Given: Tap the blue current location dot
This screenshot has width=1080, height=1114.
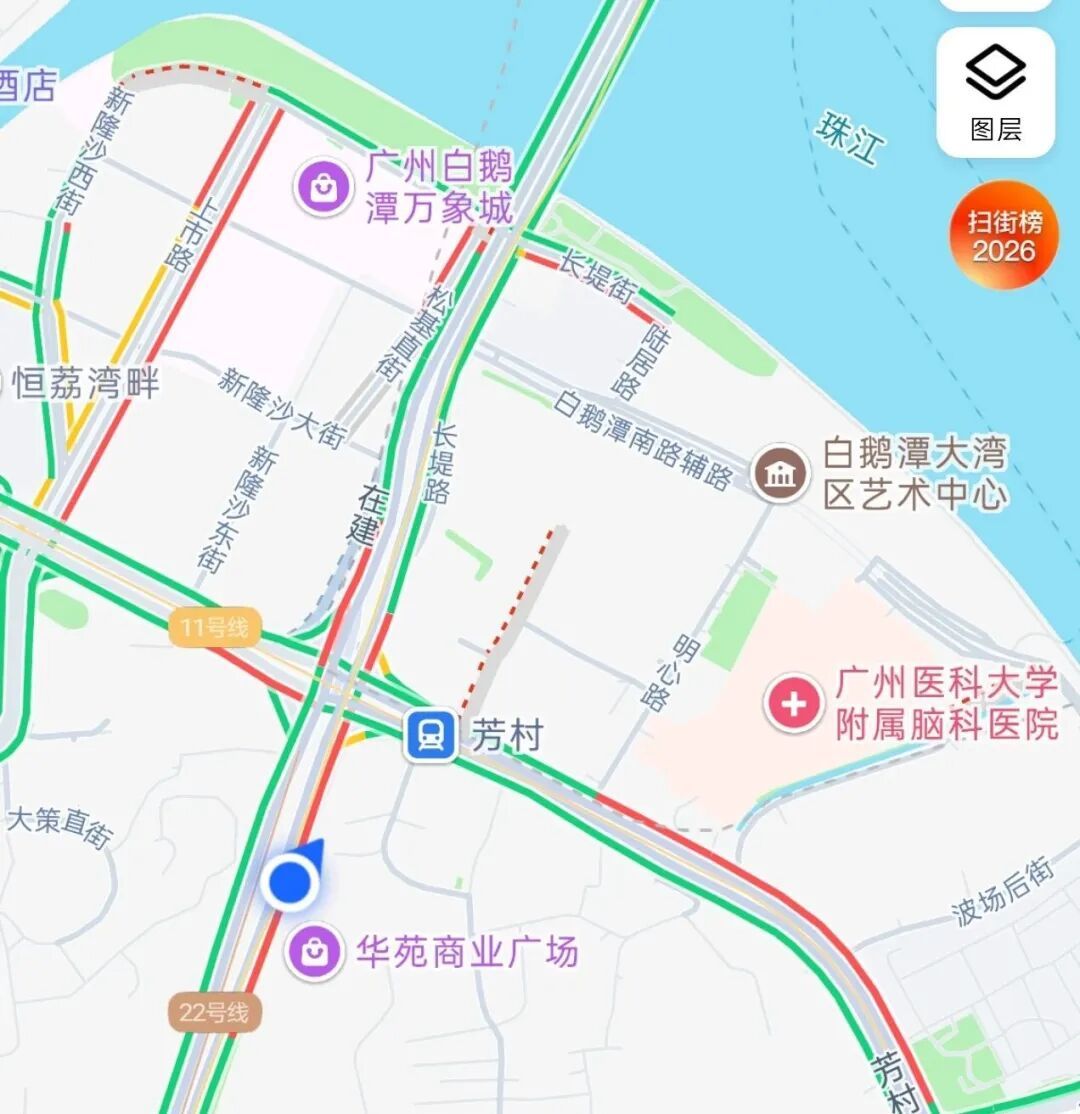Looking at the screenshot, I should [291, 882].
